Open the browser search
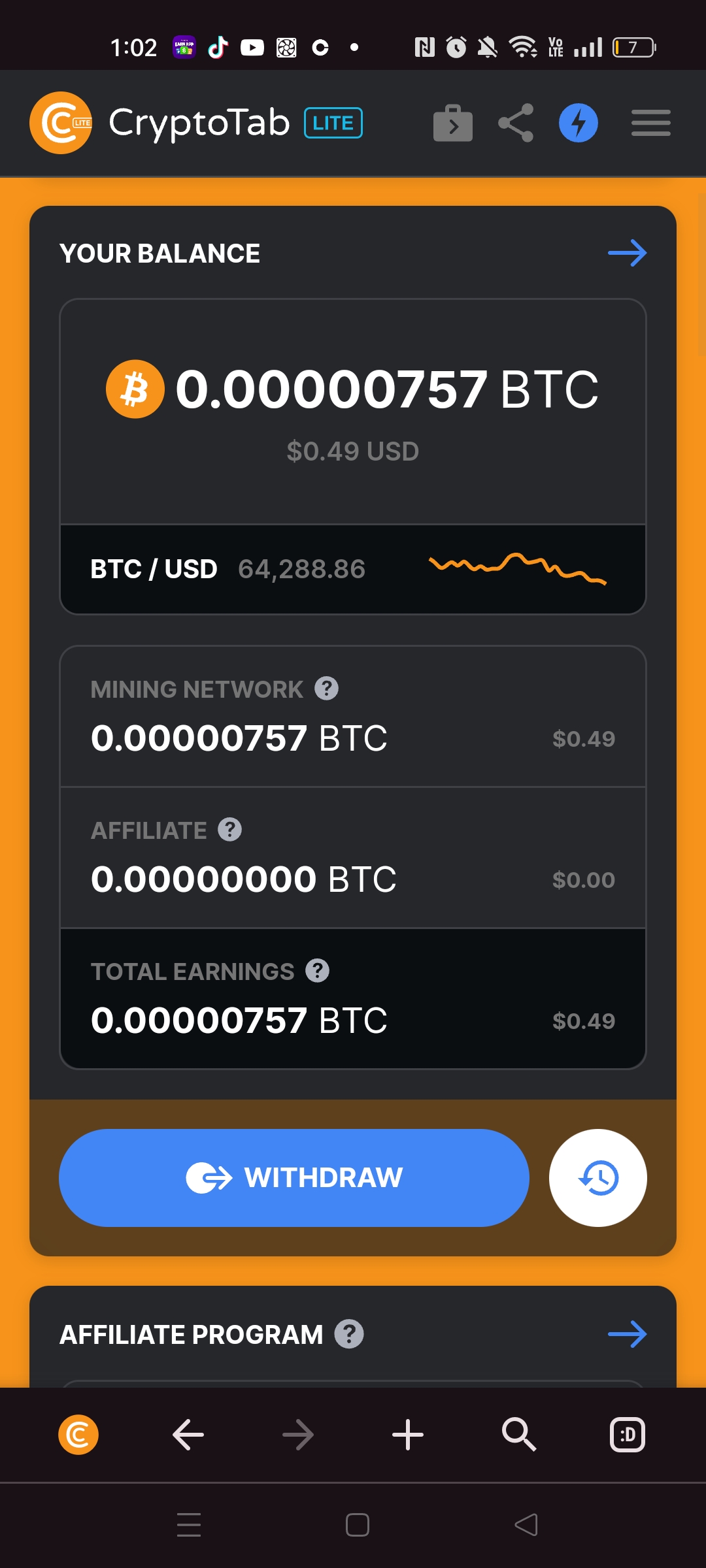The image size is (706, 1568). coord(518,1435)
